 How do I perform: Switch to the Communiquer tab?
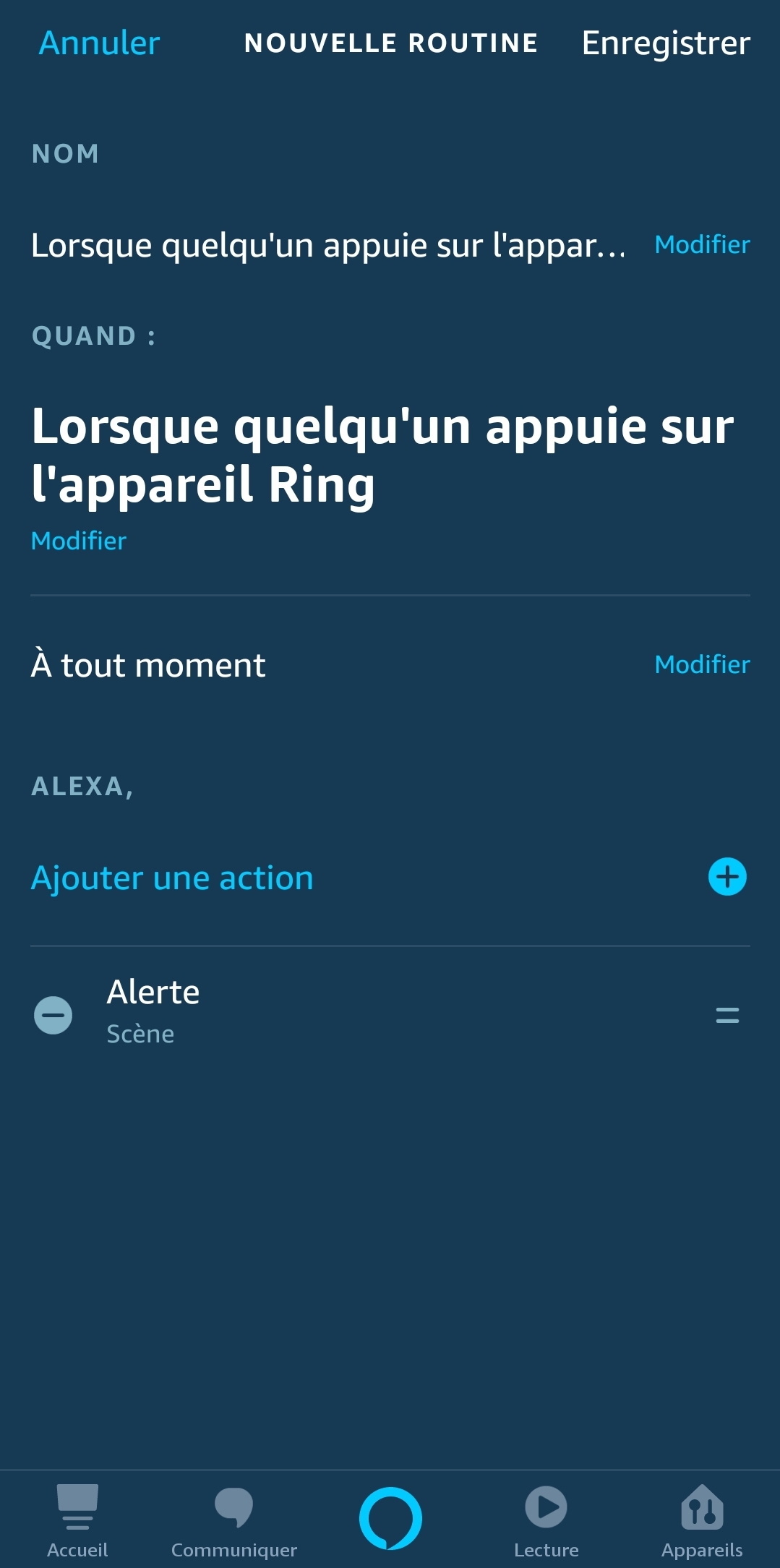pos(233,1520)
